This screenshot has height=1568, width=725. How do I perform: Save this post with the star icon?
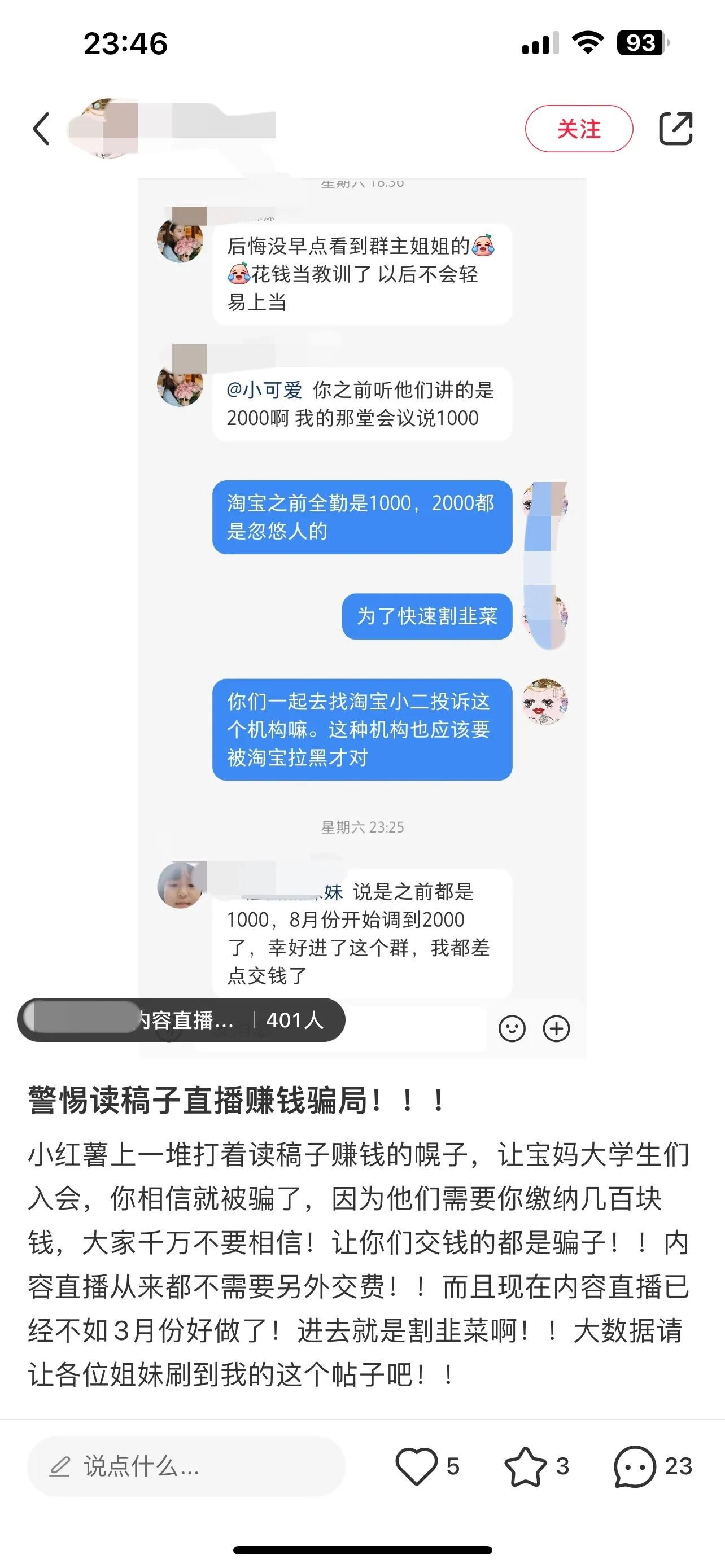[525, 1466]
